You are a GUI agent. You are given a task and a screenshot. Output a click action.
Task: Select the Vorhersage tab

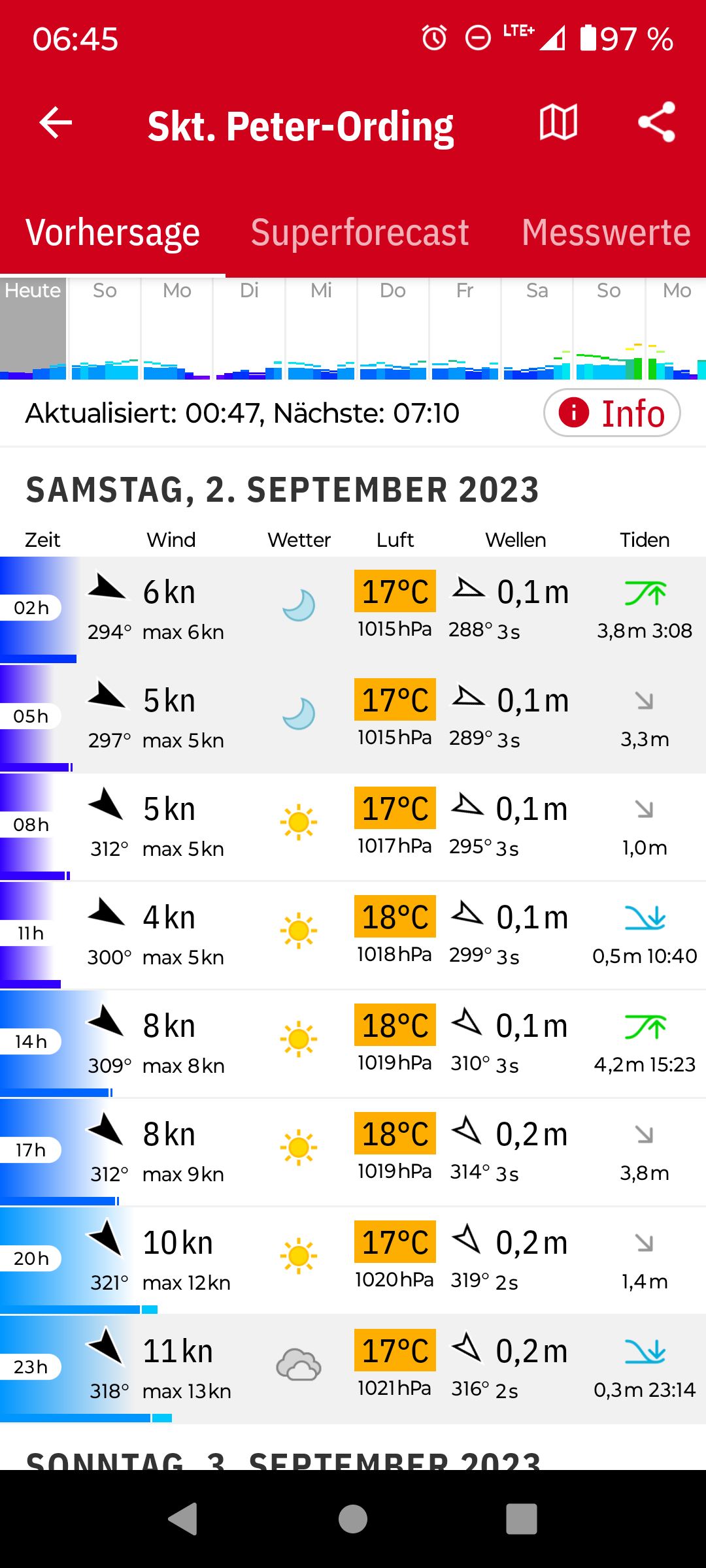(112, 233)
